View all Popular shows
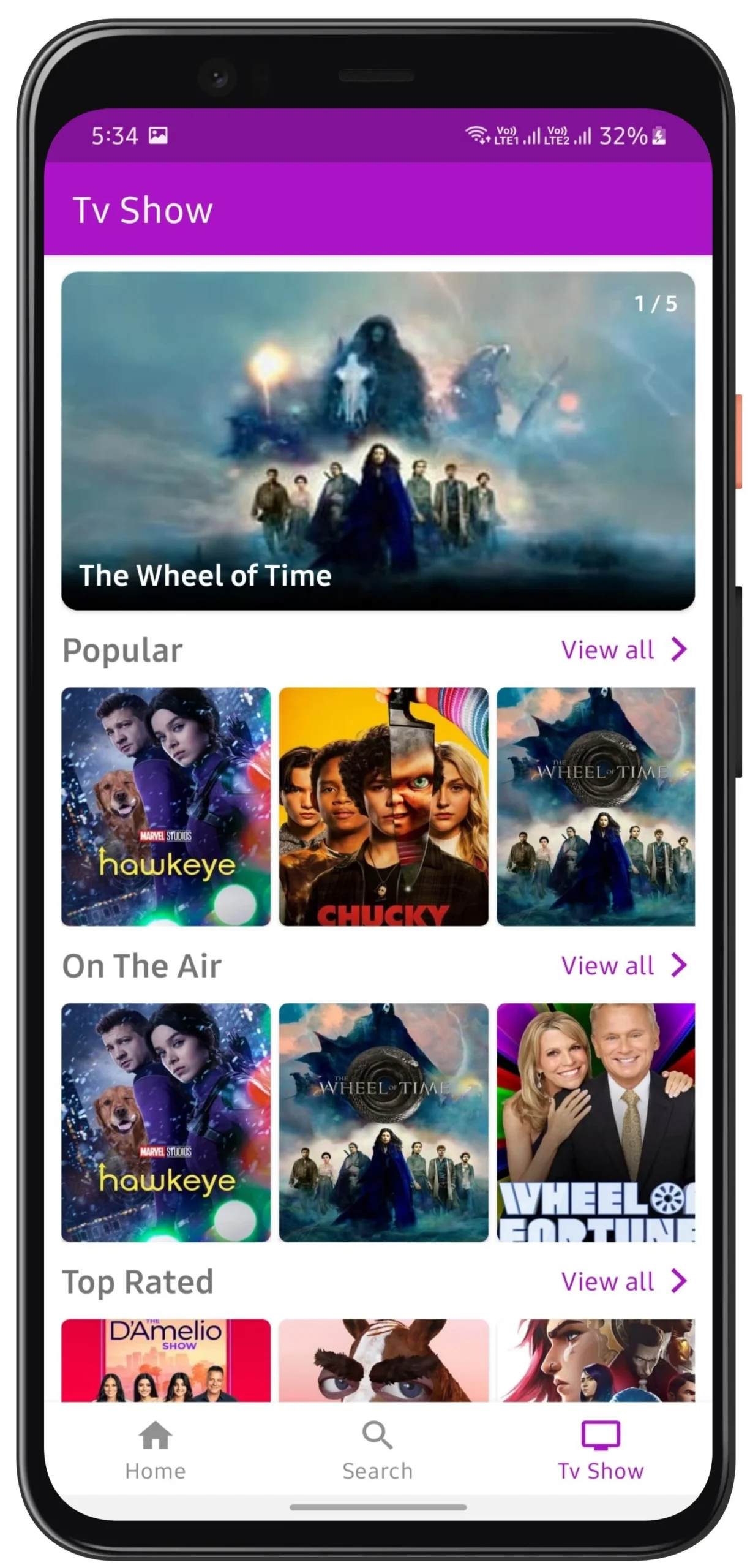 click(623, 650)
